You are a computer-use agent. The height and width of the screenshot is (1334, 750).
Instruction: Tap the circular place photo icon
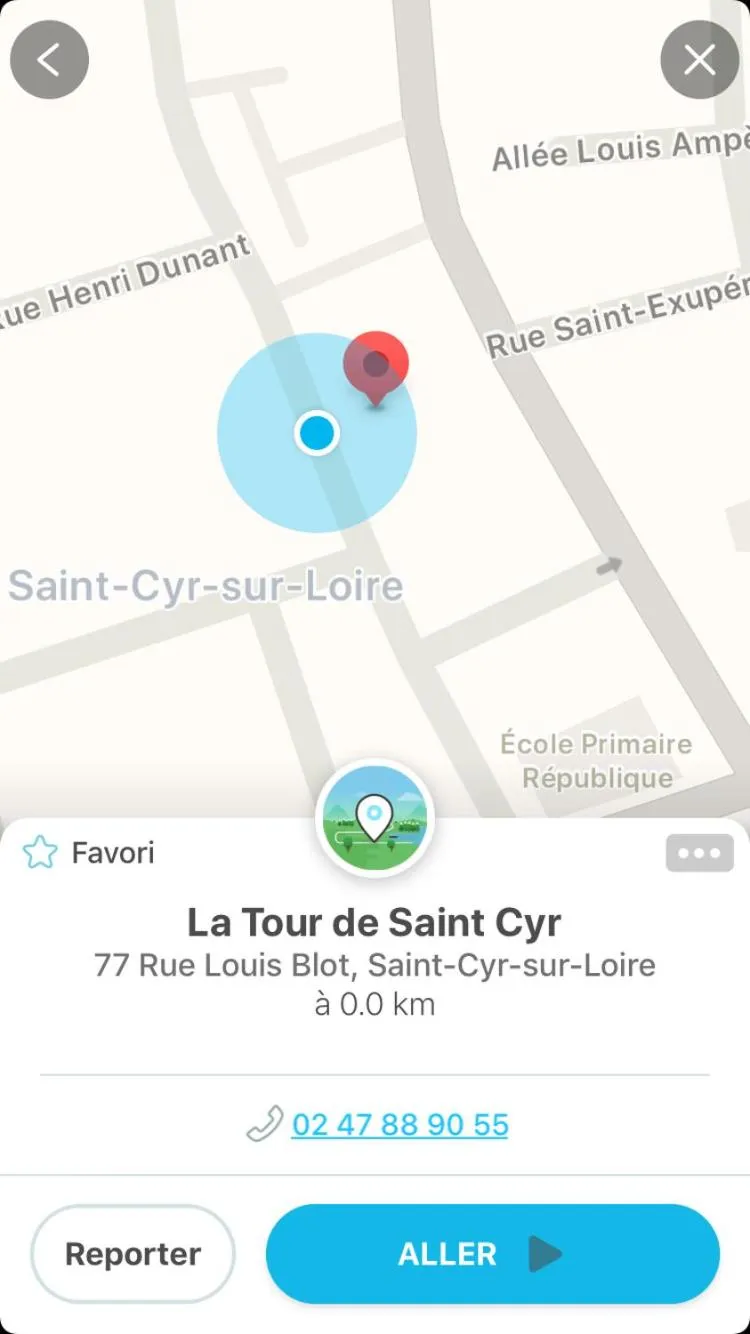click(x=375, y=818)
